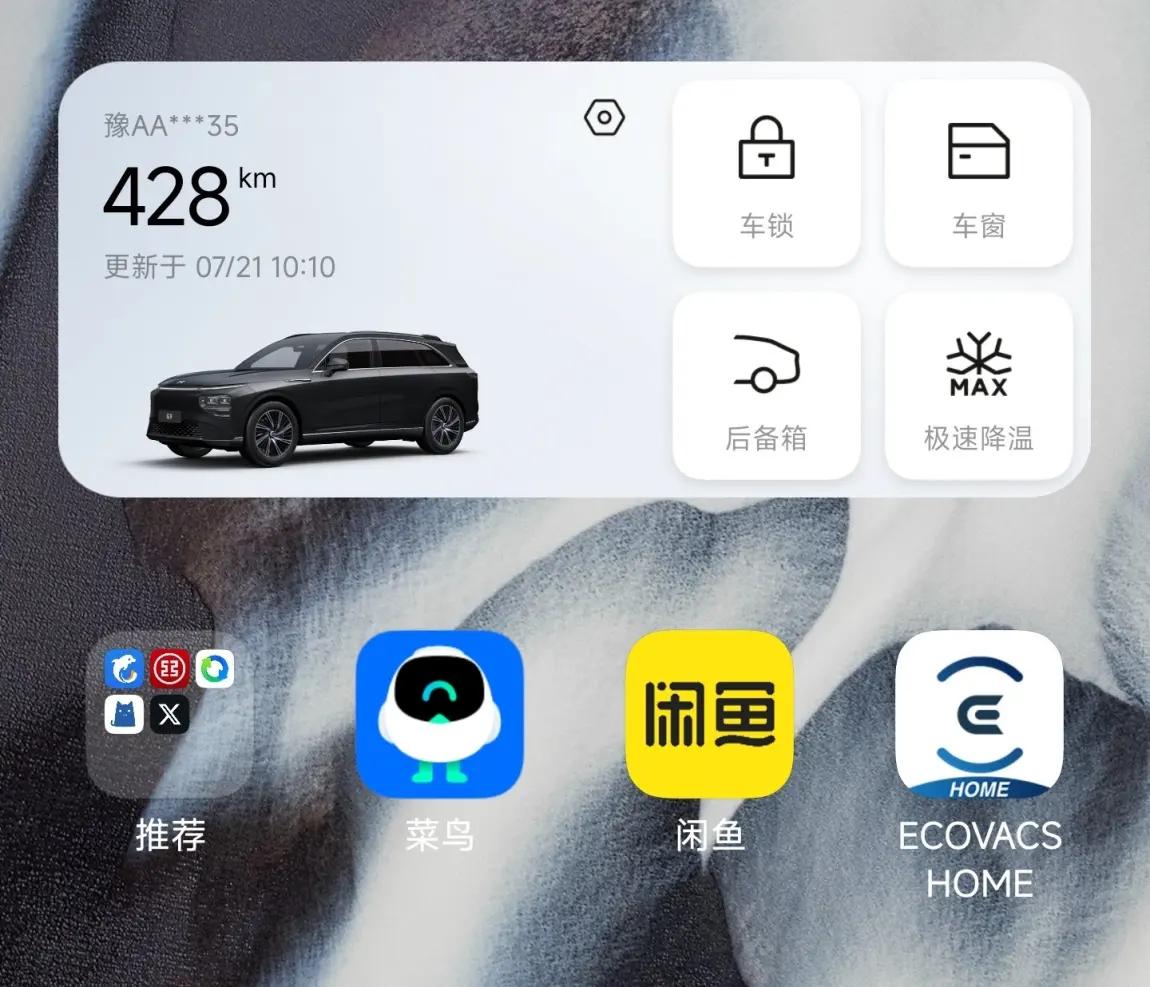Launch the 闲鱼 app

(709, 714)
